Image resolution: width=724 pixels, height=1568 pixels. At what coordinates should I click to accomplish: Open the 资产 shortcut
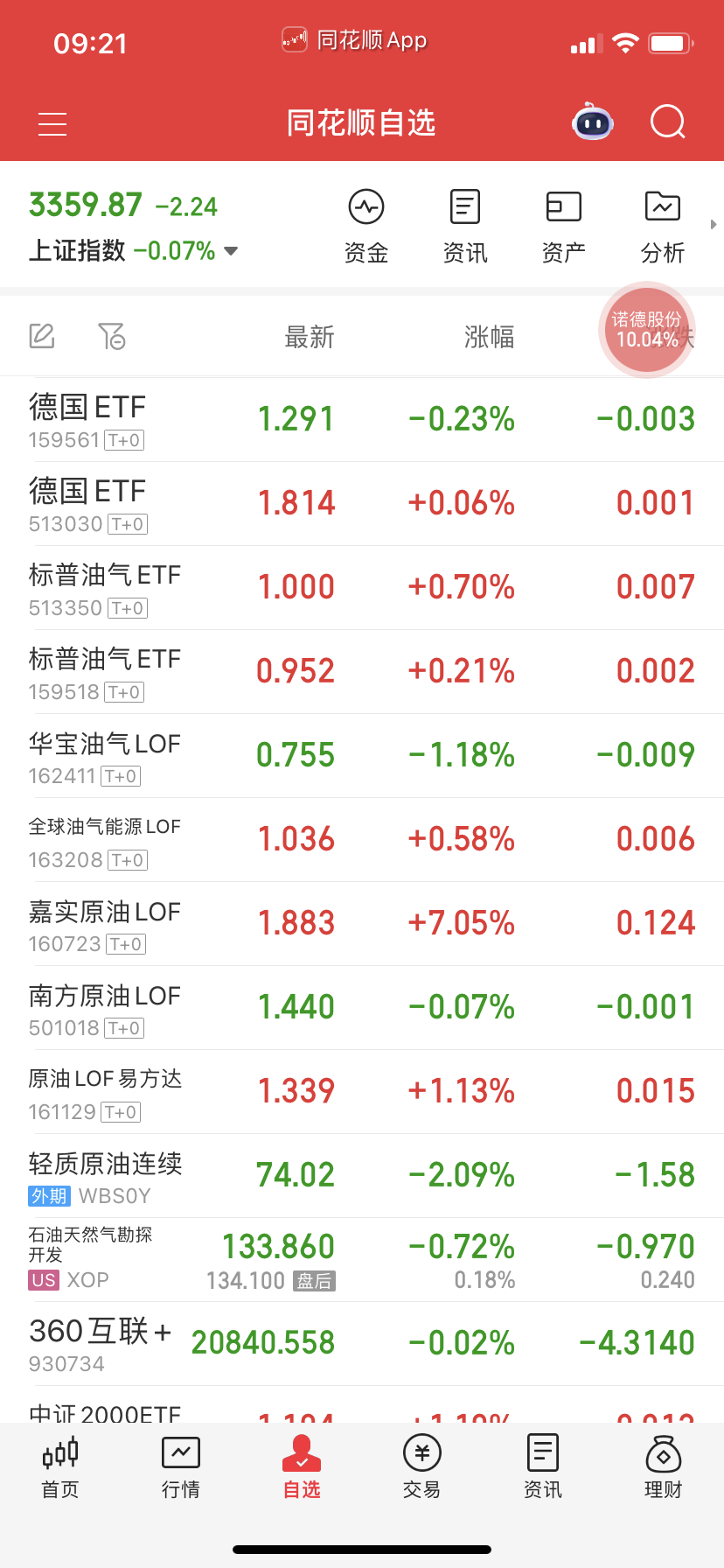click(x=564, y=227)
